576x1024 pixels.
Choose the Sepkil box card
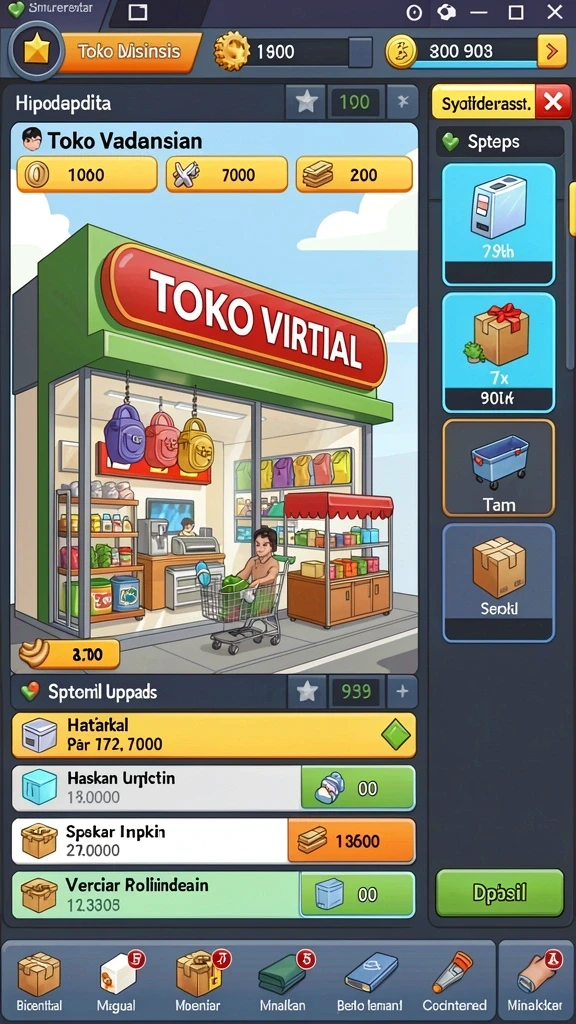point(499,583)
